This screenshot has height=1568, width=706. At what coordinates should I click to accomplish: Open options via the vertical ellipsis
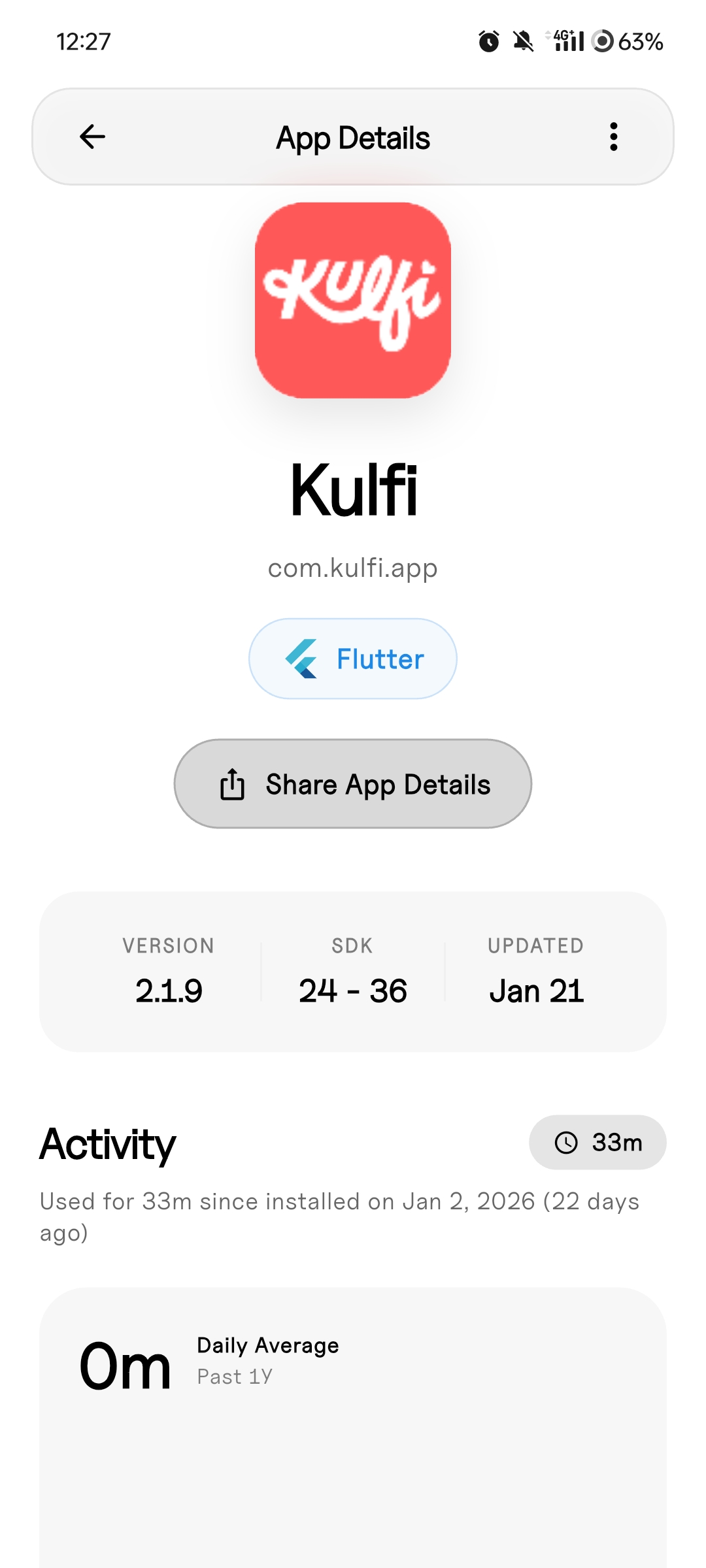point(613,137)
